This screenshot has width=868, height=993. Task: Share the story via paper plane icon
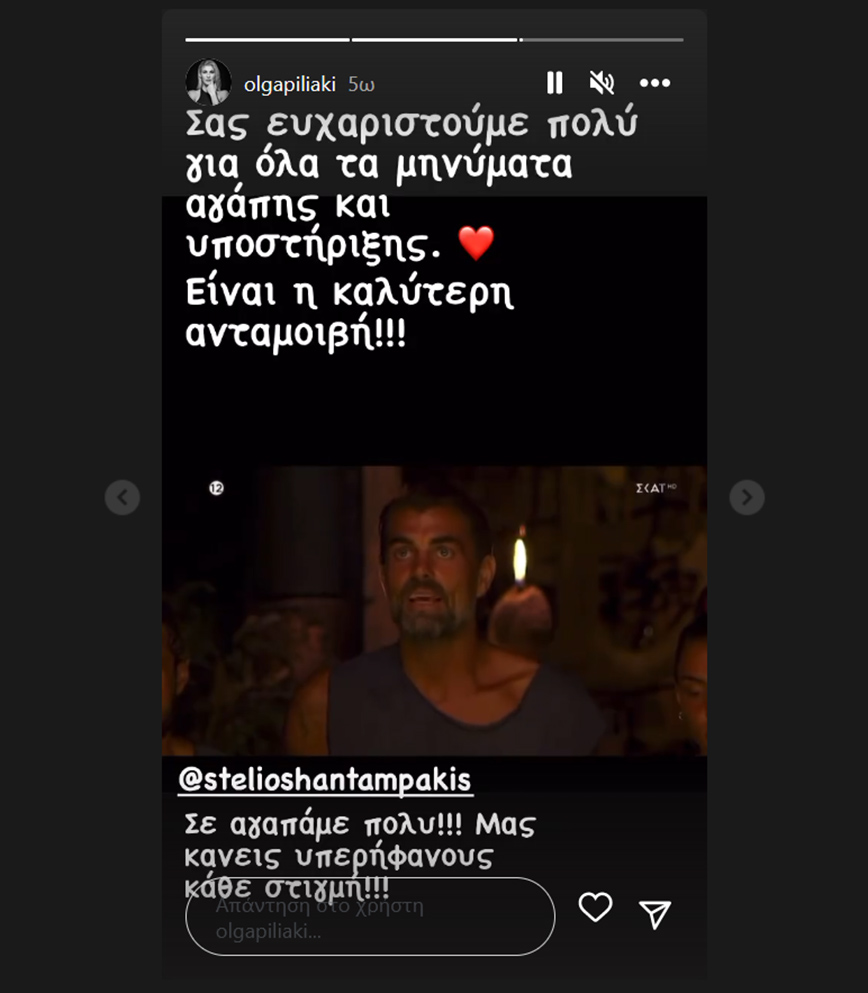coord(655,912)
